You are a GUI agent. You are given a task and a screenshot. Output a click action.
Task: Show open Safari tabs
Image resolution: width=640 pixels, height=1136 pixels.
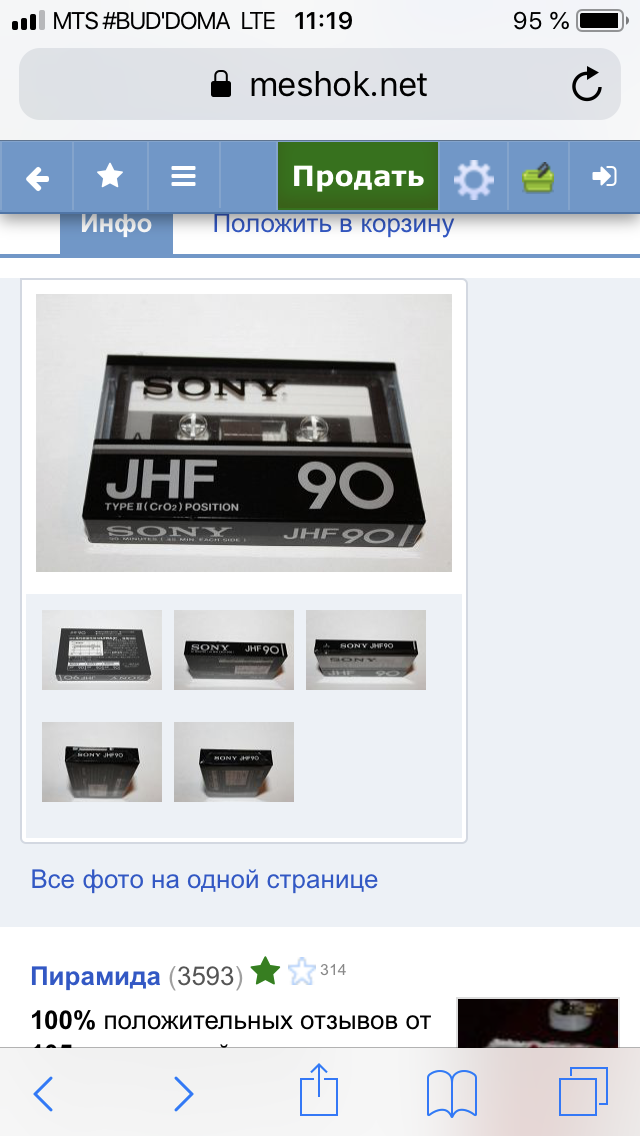(583, 1093)
